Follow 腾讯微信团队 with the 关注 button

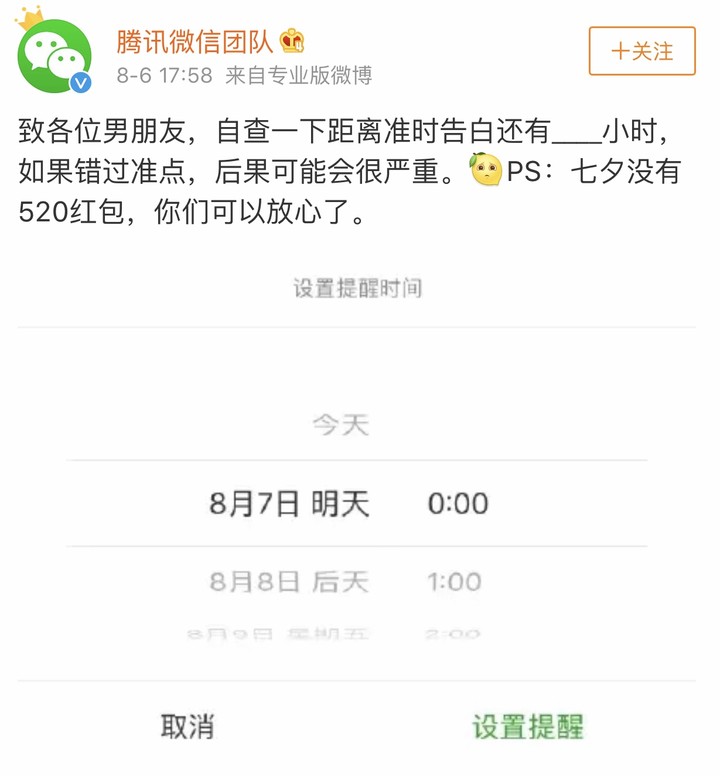[641, 50]
